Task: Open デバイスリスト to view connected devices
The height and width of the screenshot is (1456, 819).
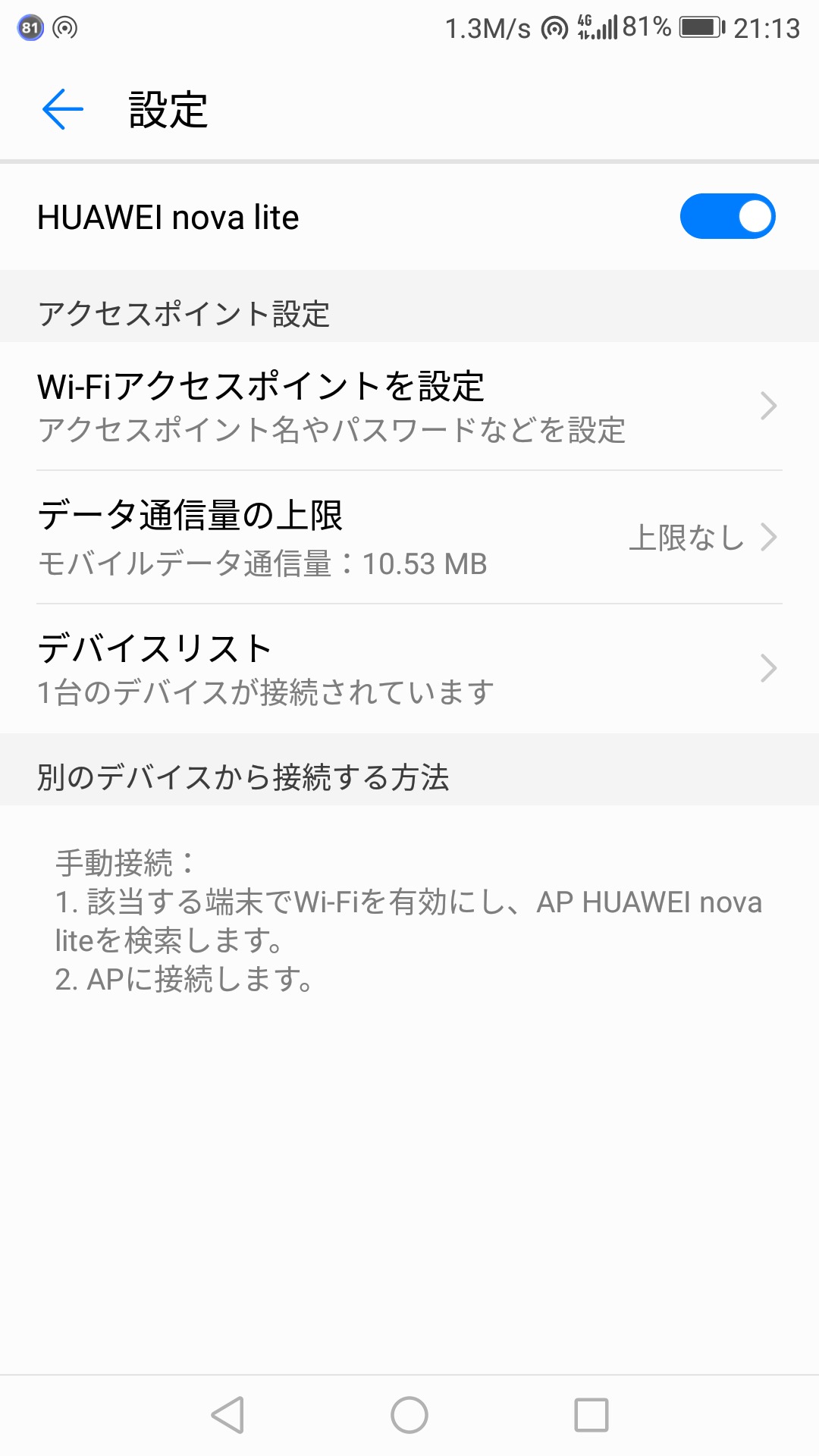Action: coord(409,669)
